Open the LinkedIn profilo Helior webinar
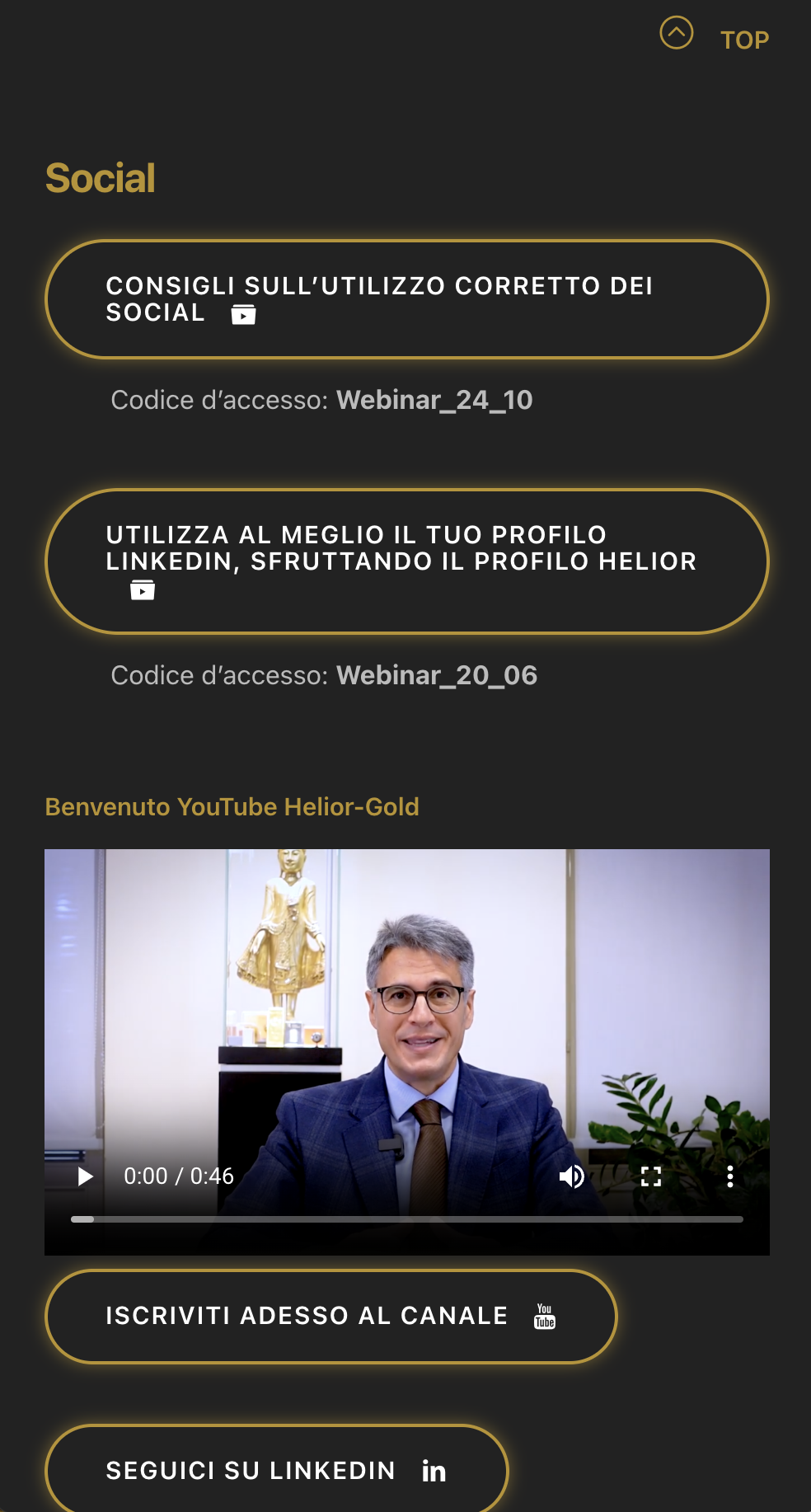The height and width of the screenshot is (1512, 811). 406,561
